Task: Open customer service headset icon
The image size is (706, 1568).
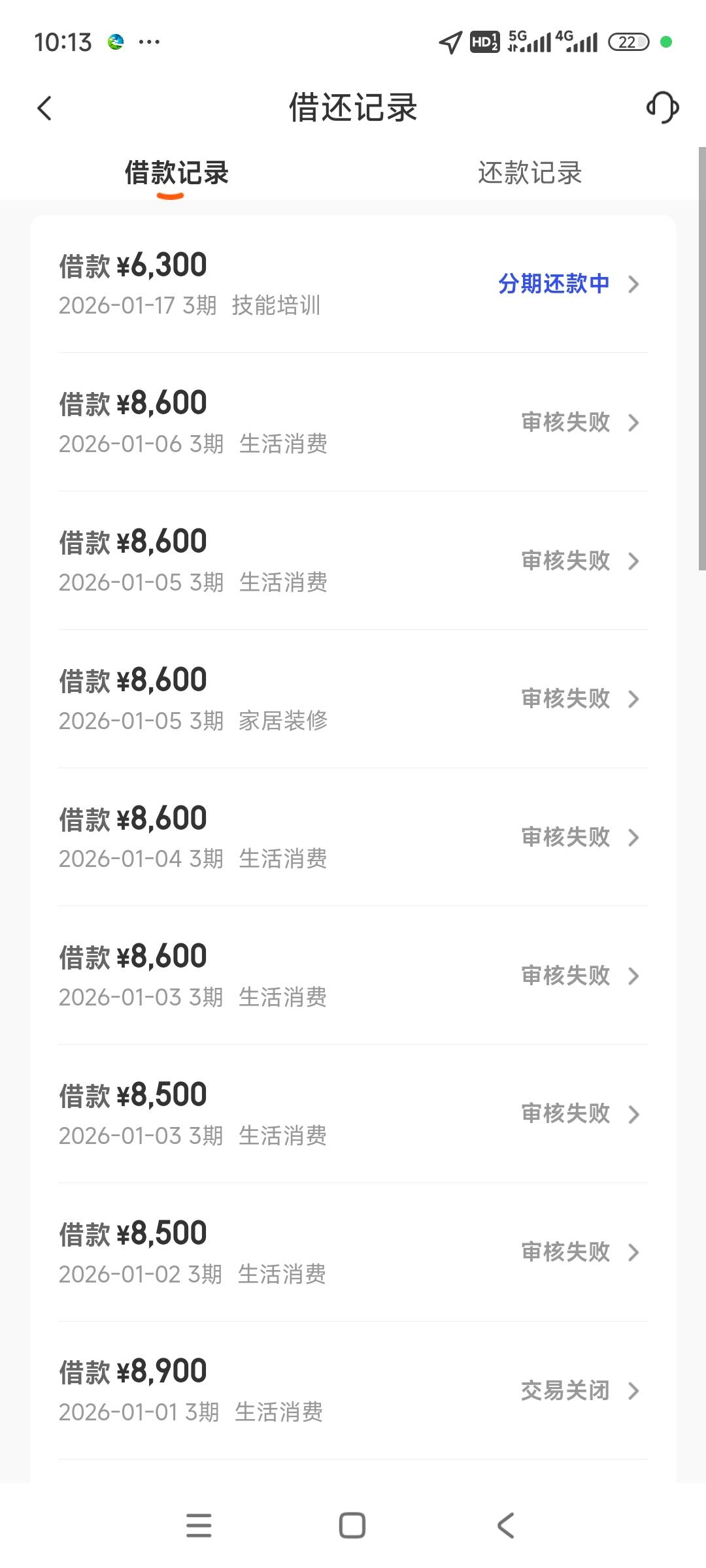Action: click(662, 108)
